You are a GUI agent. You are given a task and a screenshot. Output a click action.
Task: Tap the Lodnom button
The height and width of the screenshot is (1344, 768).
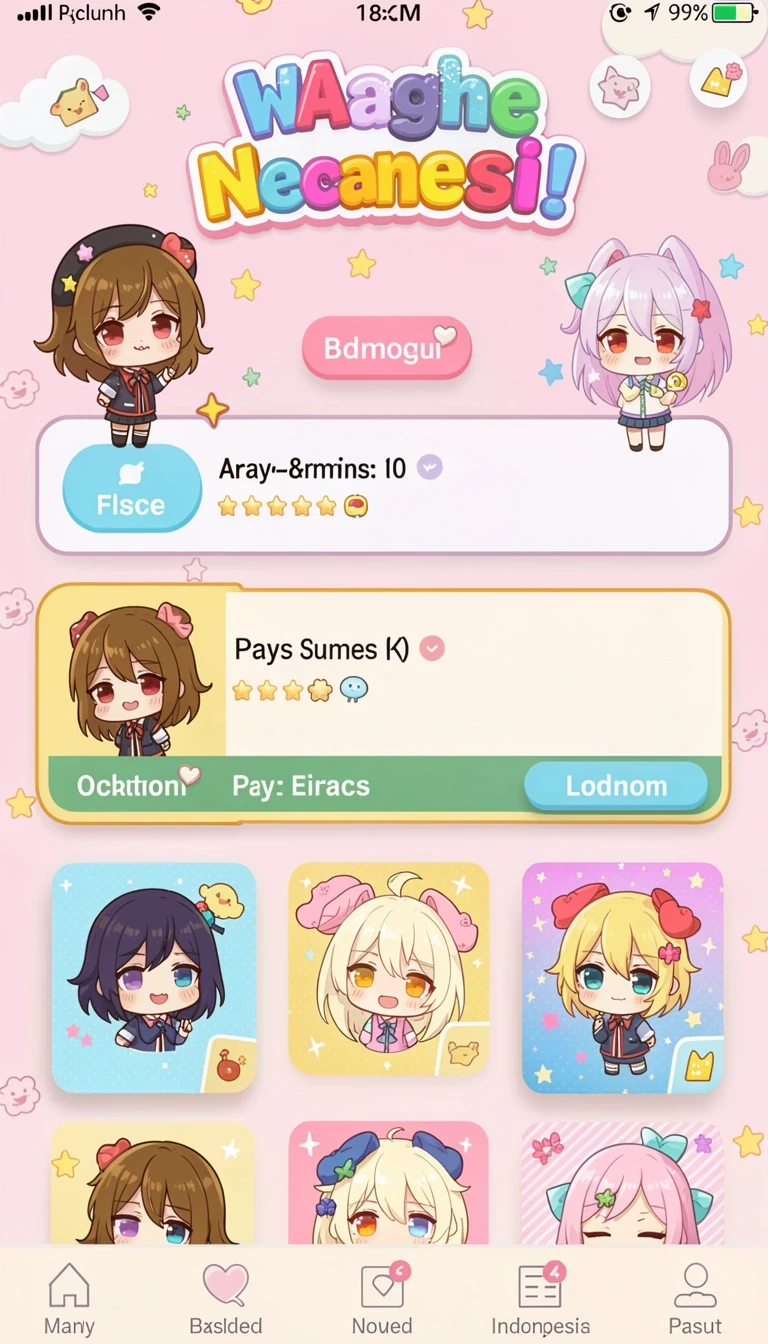tap(616, 785)
